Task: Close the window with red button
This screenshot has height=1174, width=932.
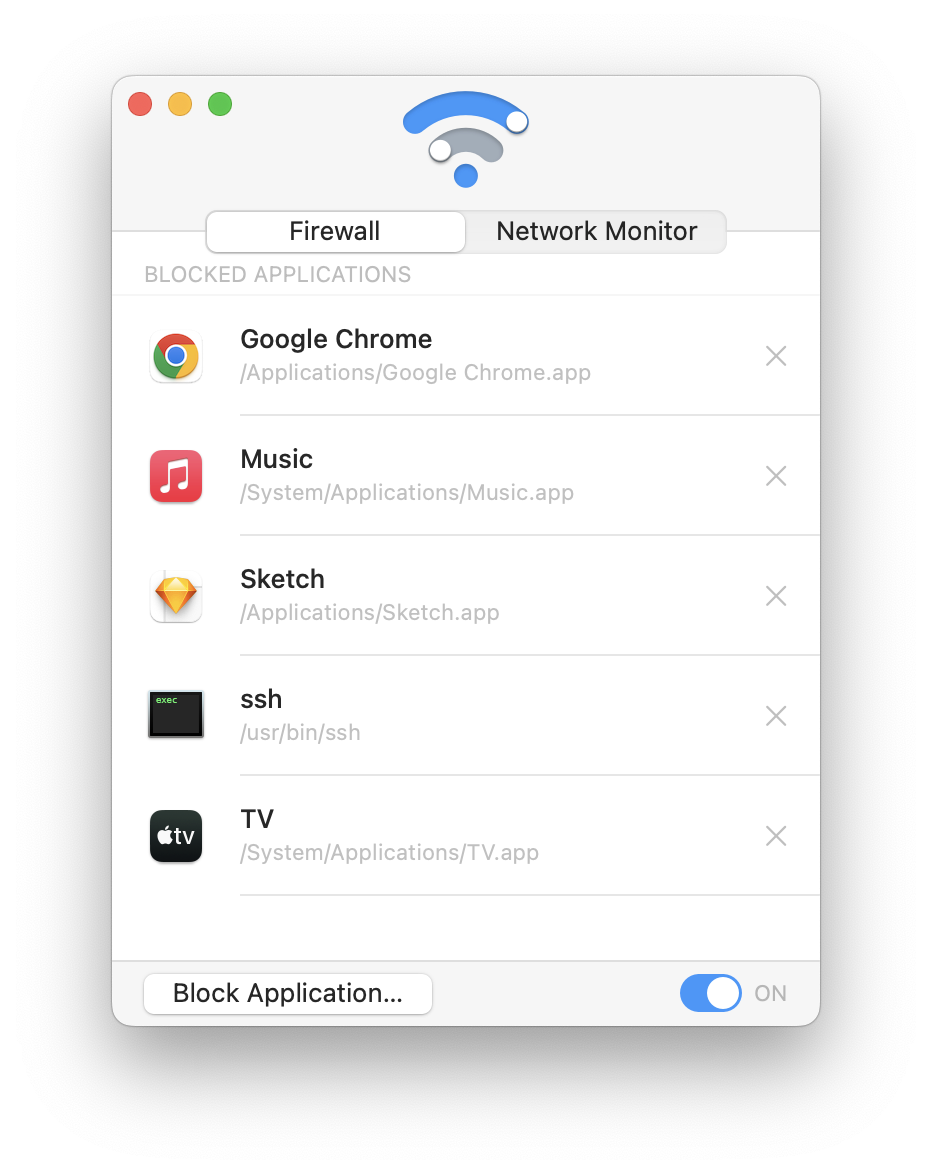Action: point(140,104)
